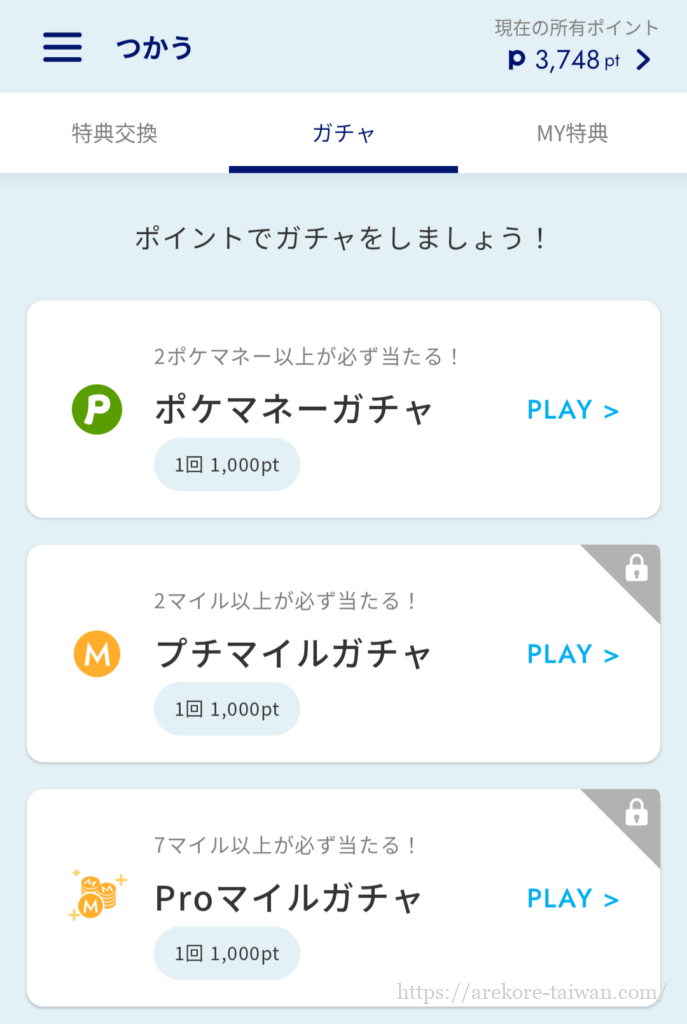Select the ガチャ tab
Screen dimensions: 687x1024
point(343,133)
